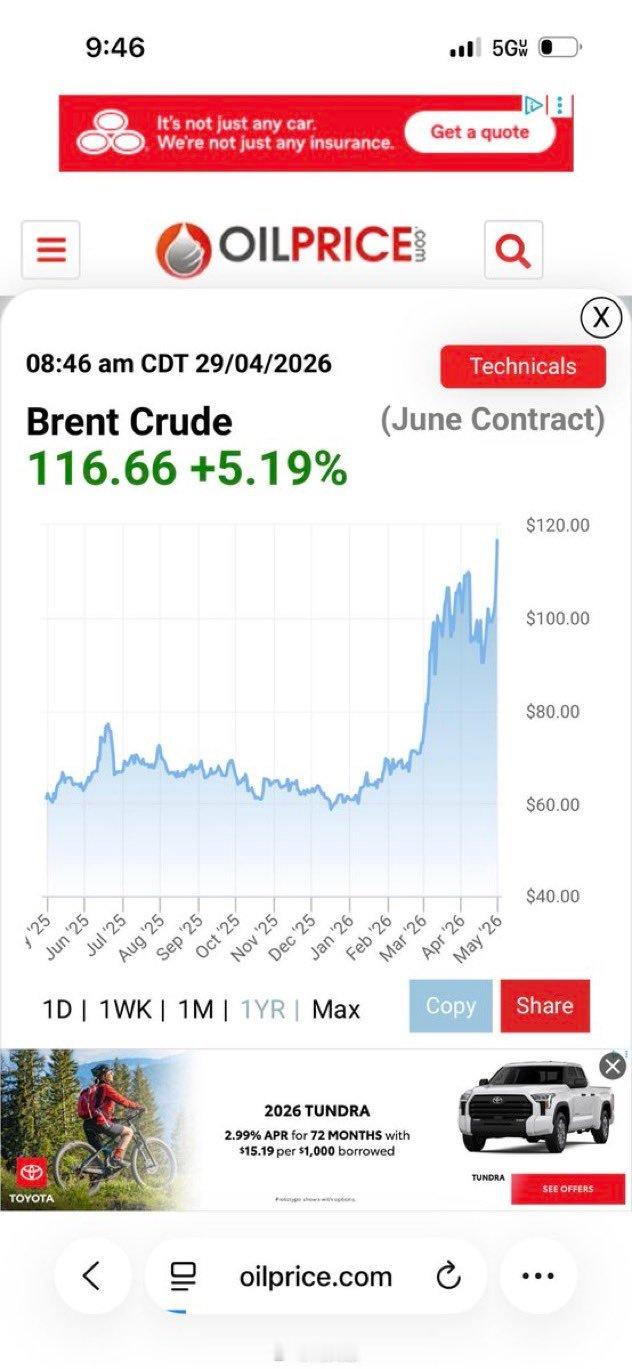Screen dimensions: 632x1369
Task: Share the Brent Crude chart
Action: click(545, 1006)
